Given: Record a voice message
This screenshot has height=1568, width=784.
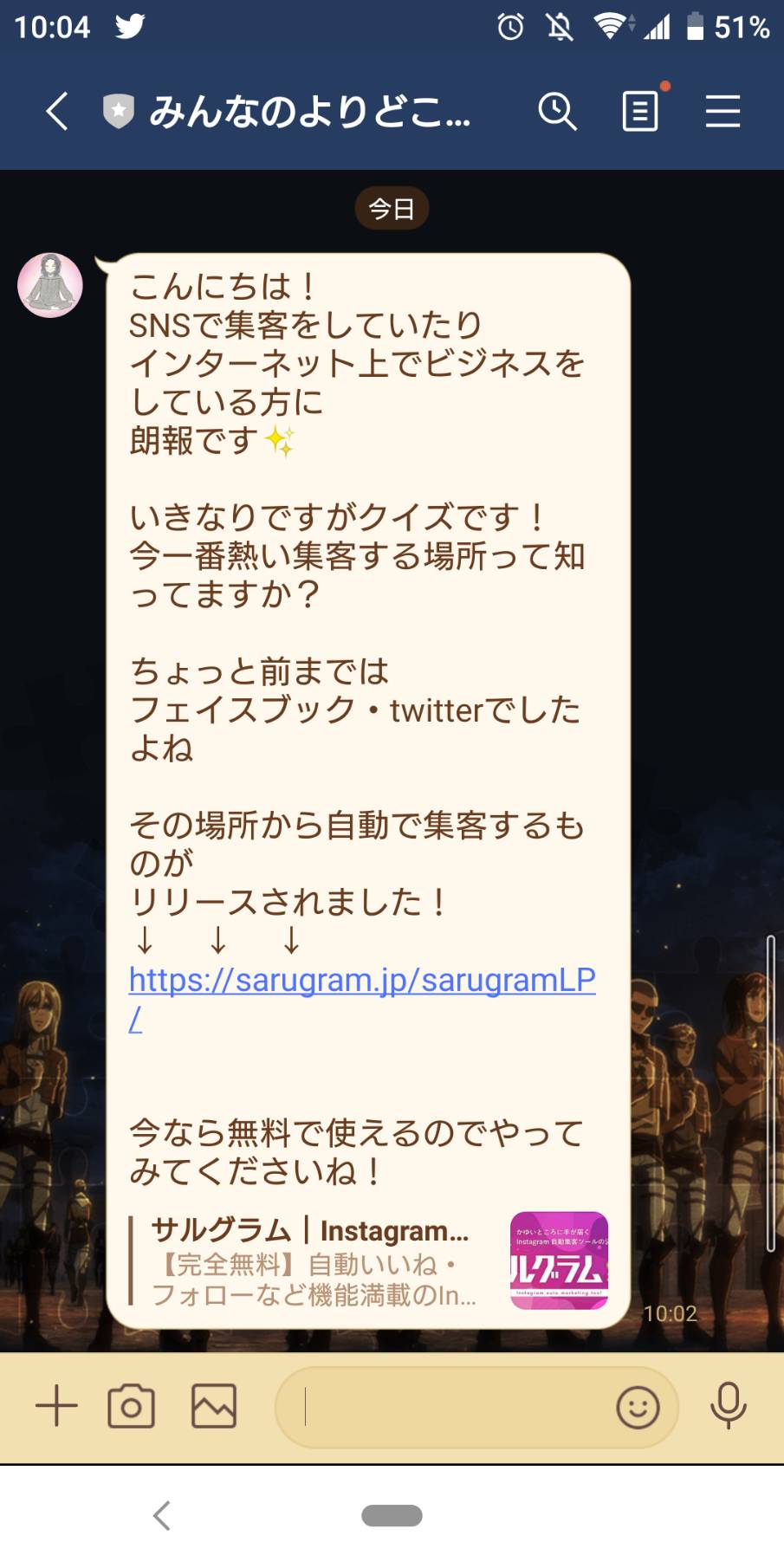Looking at the screenshot, I should 729,1406.
